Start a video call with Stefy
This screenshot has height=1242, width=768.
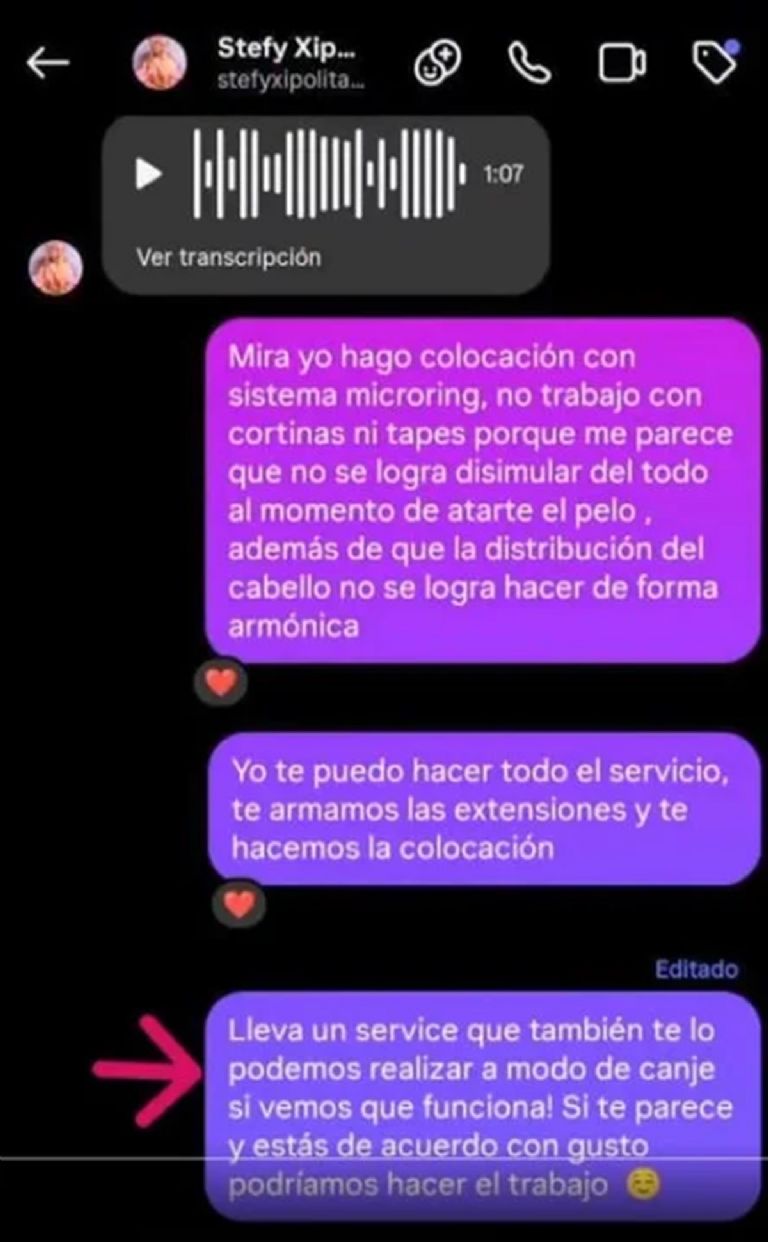coord(622,64)
